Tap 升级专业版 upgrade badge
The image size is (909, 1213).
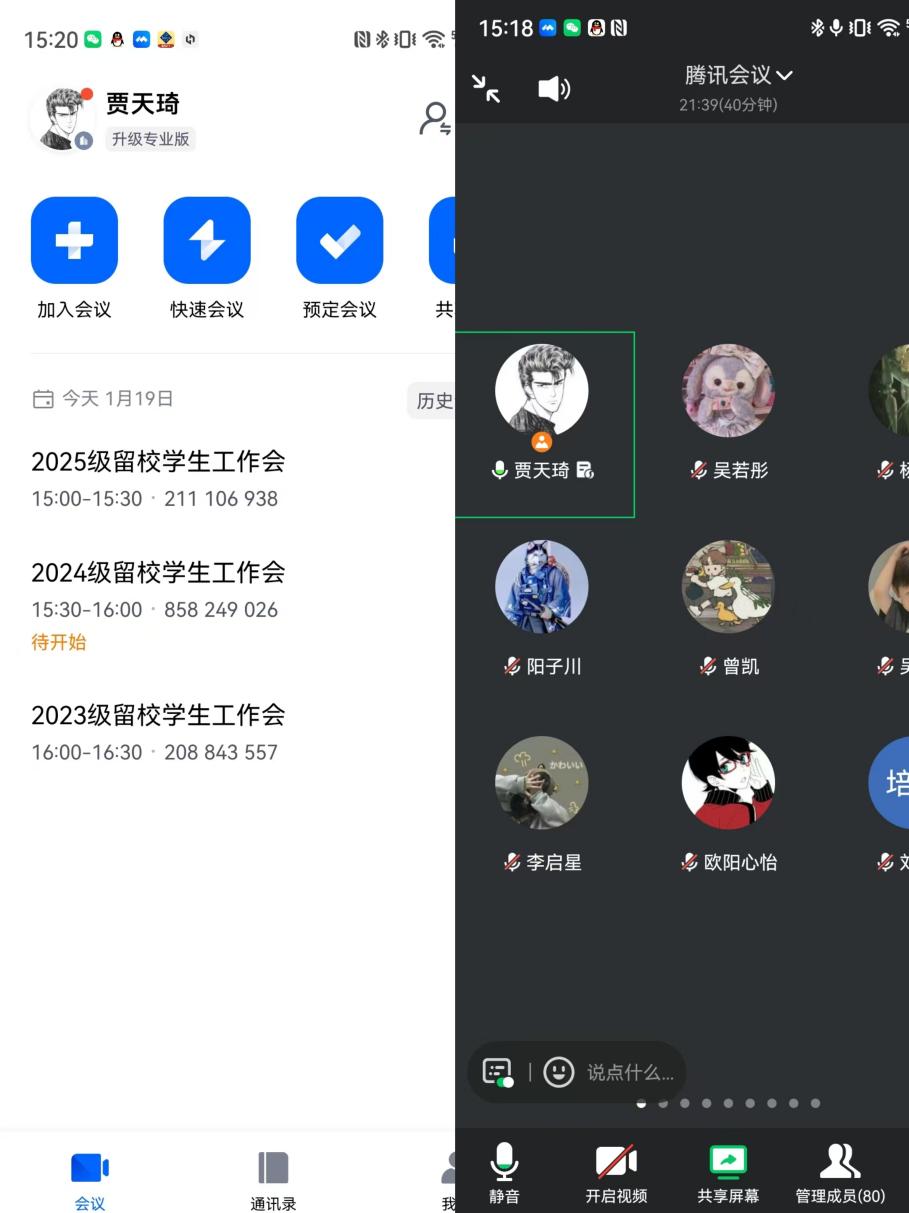tap(150, 139)
